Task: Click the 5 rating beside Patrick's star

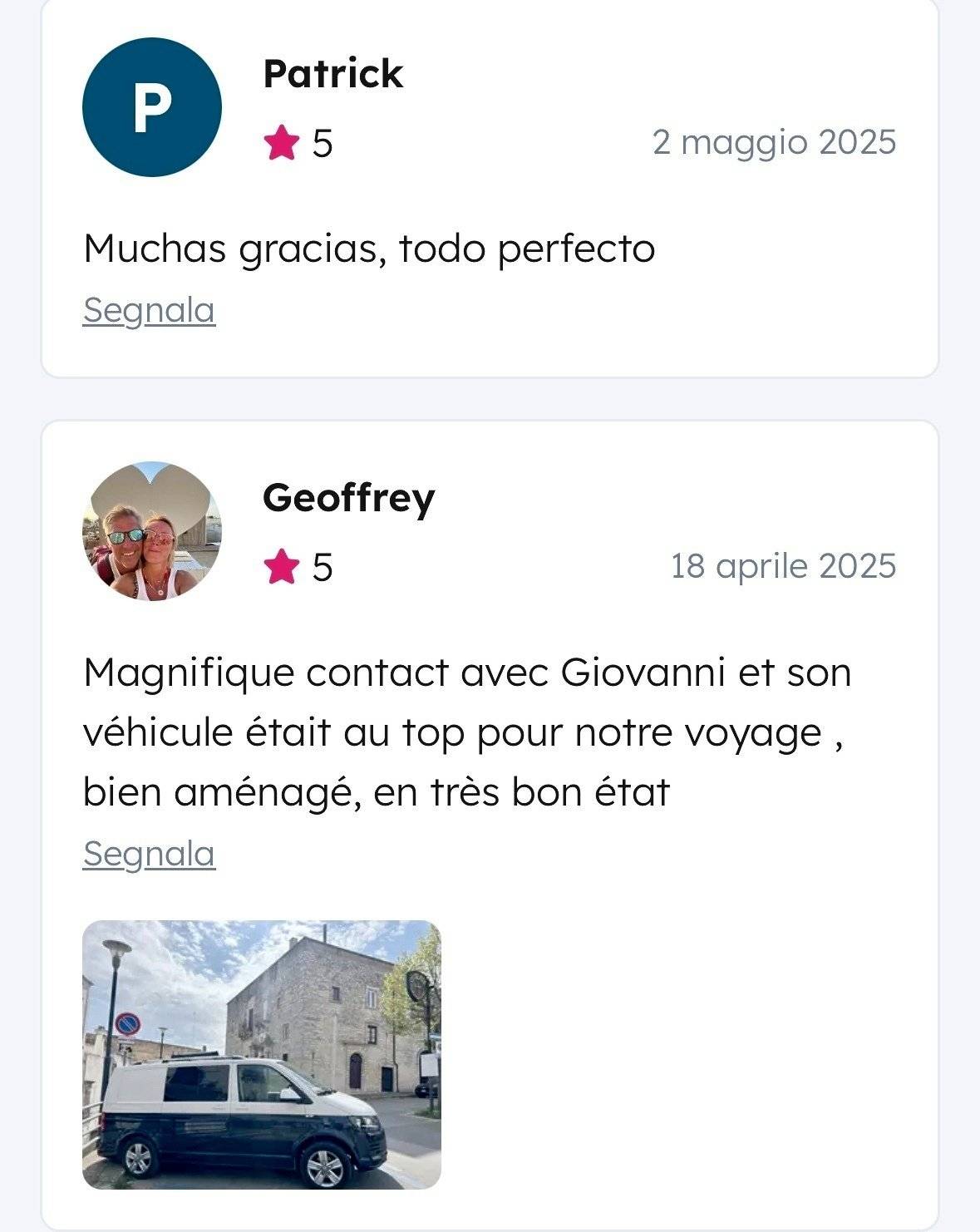Action: click(321, 143)
